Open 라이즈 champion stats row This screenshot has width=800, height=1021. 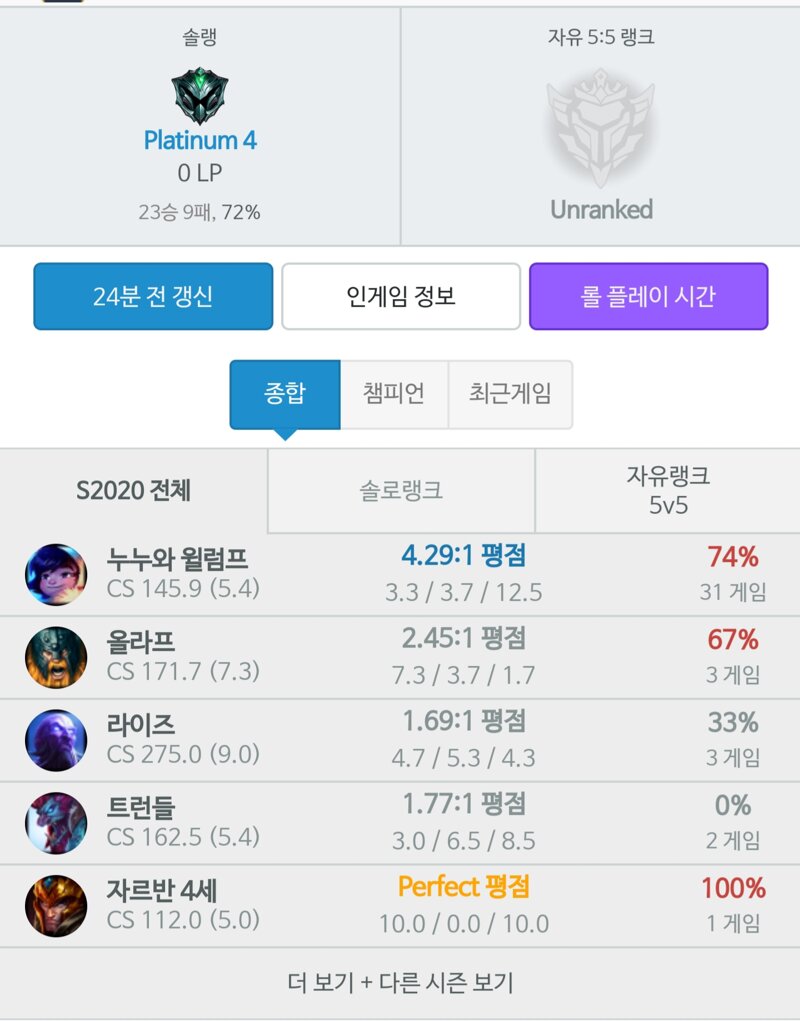coord(400,741)
